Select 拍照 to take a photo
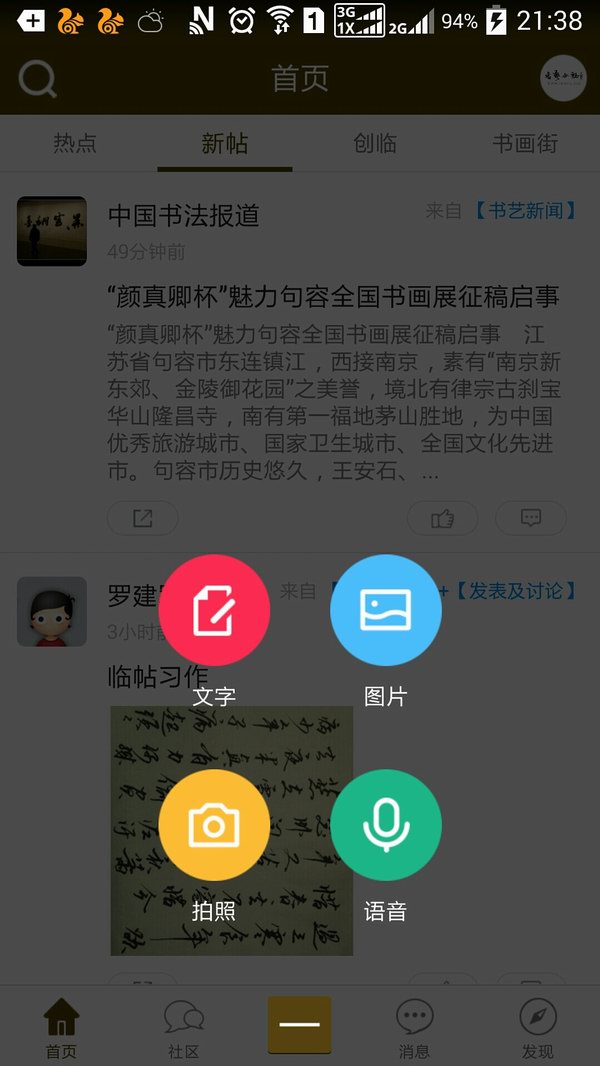 point(214,825)
